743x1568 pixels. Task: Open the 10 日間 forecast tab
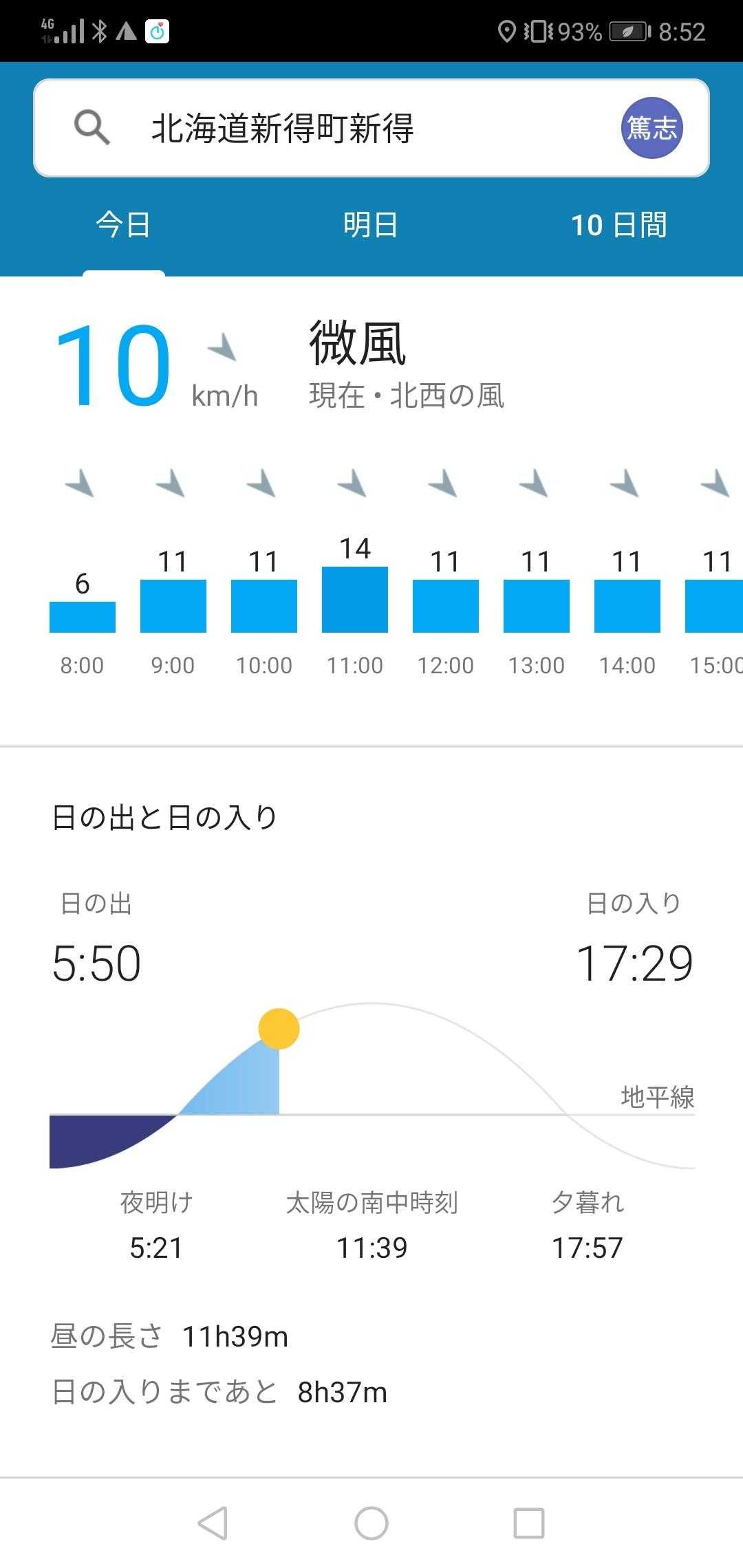618,226
